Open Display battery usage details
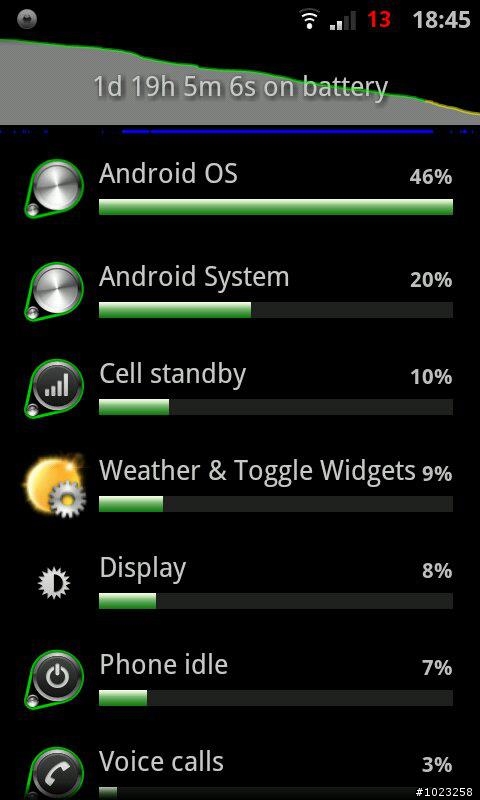Image resolution: width=480 pixels, height=800 pixels. [x=240, y=583]
